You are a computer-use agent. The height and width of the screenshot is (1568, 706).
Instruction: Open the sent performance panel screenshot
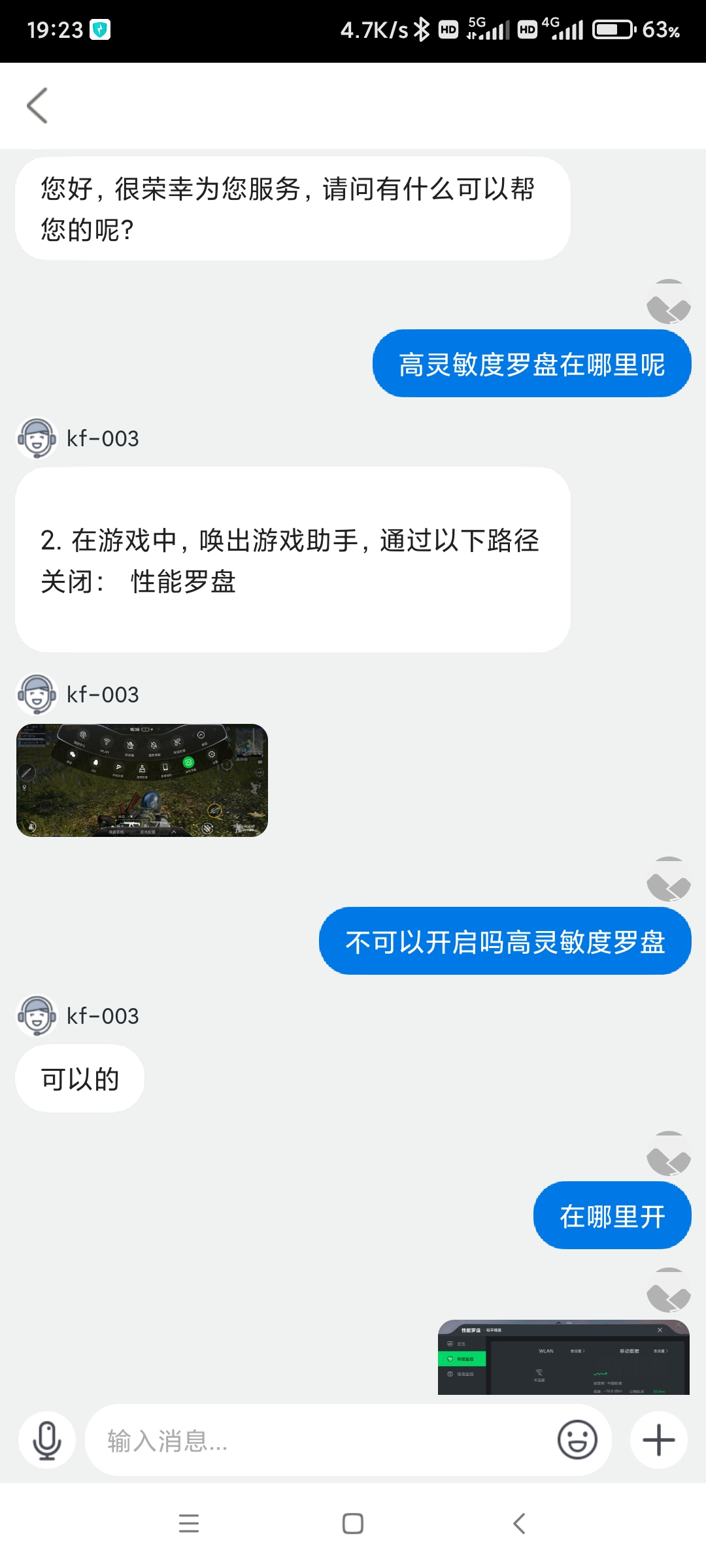[563, 1358]
